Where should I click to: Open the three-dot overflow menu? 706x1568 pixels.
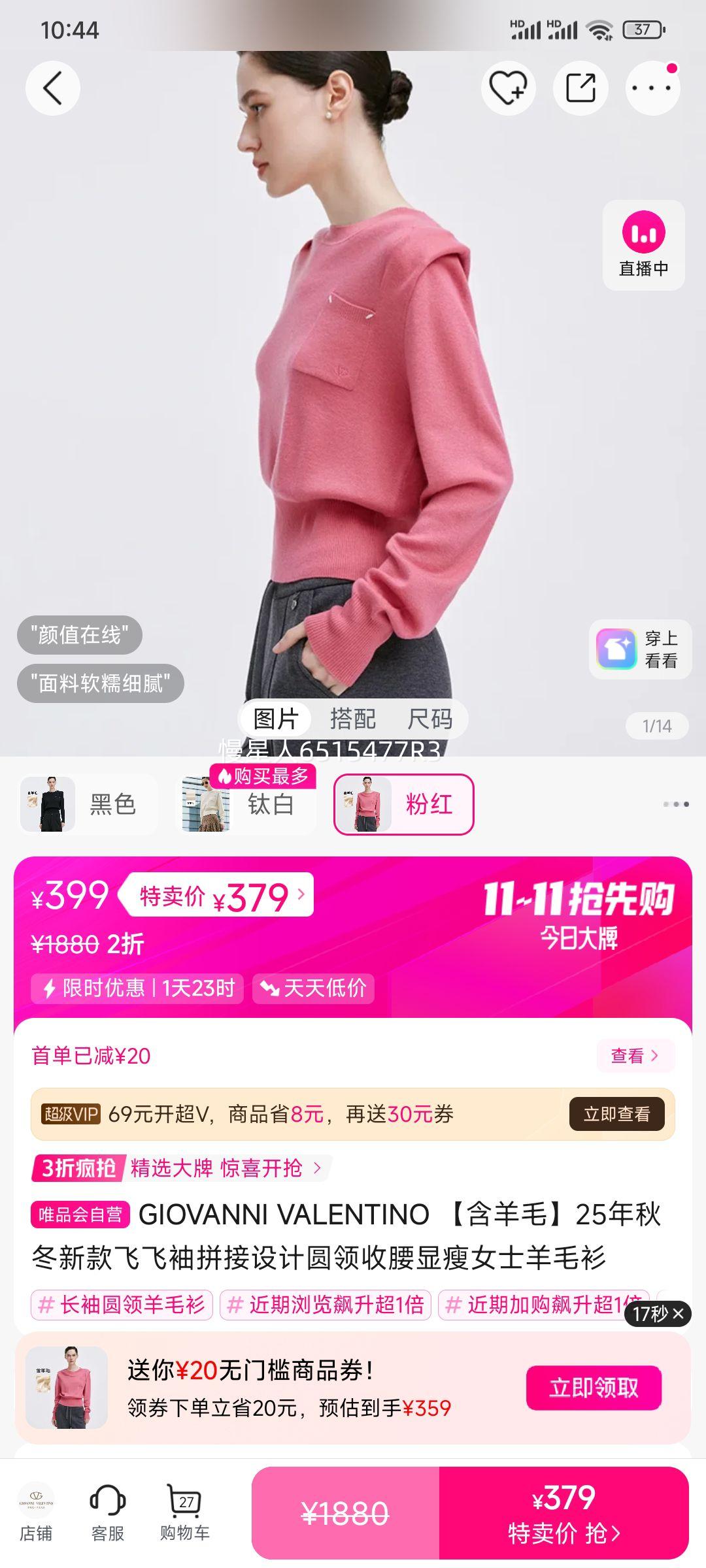click(x=652, y=88)
